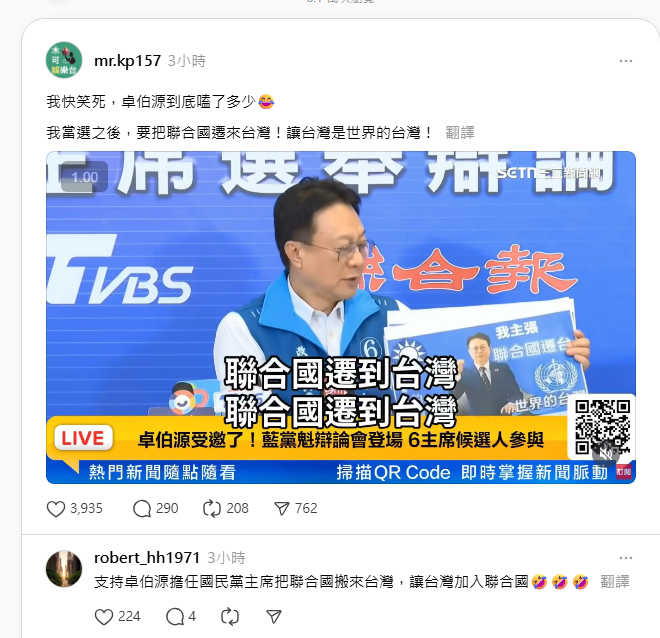
Task: Open robert_hh1971's profile picture
Action: tap(64, 568)
